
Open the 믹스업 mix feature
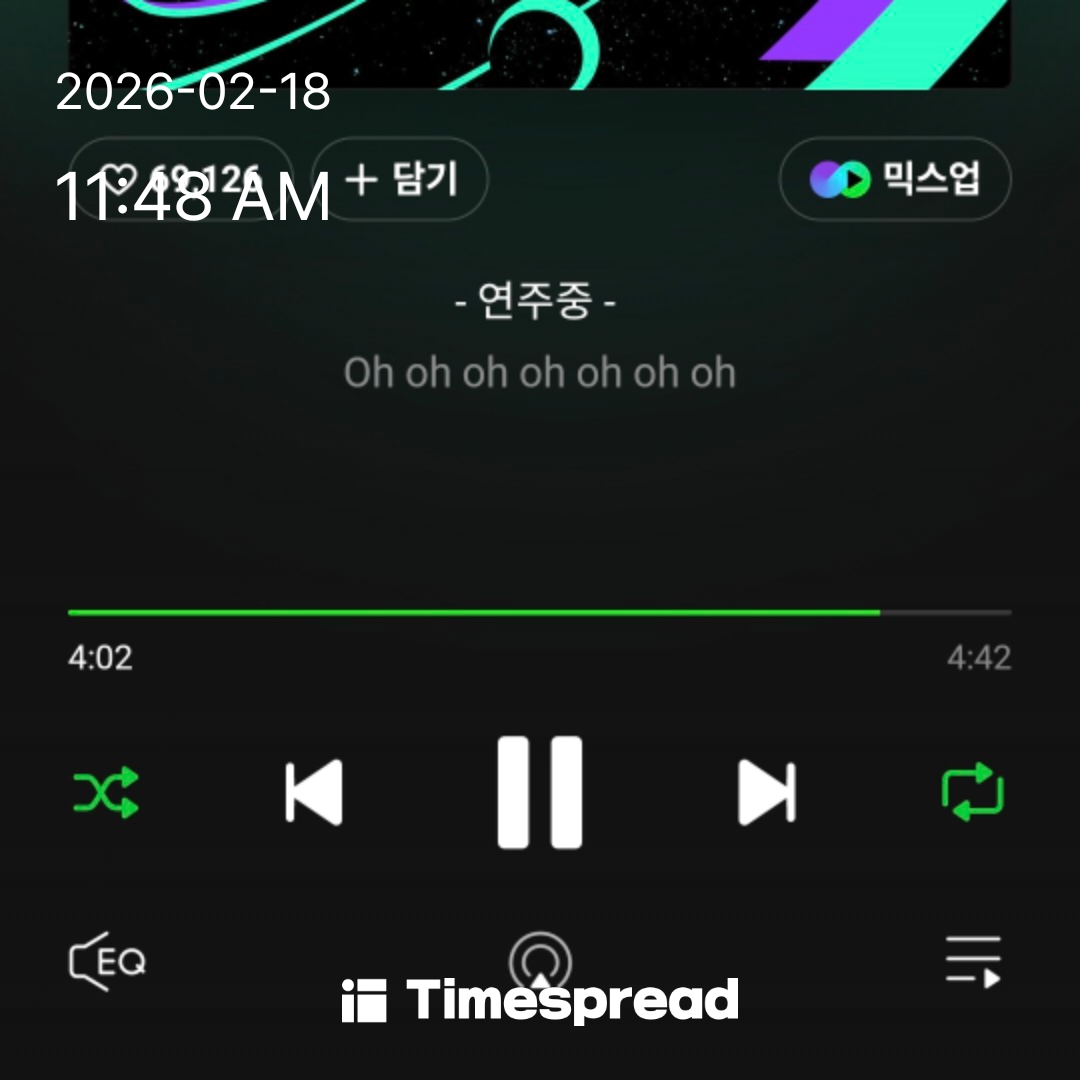tap(895, 180)
